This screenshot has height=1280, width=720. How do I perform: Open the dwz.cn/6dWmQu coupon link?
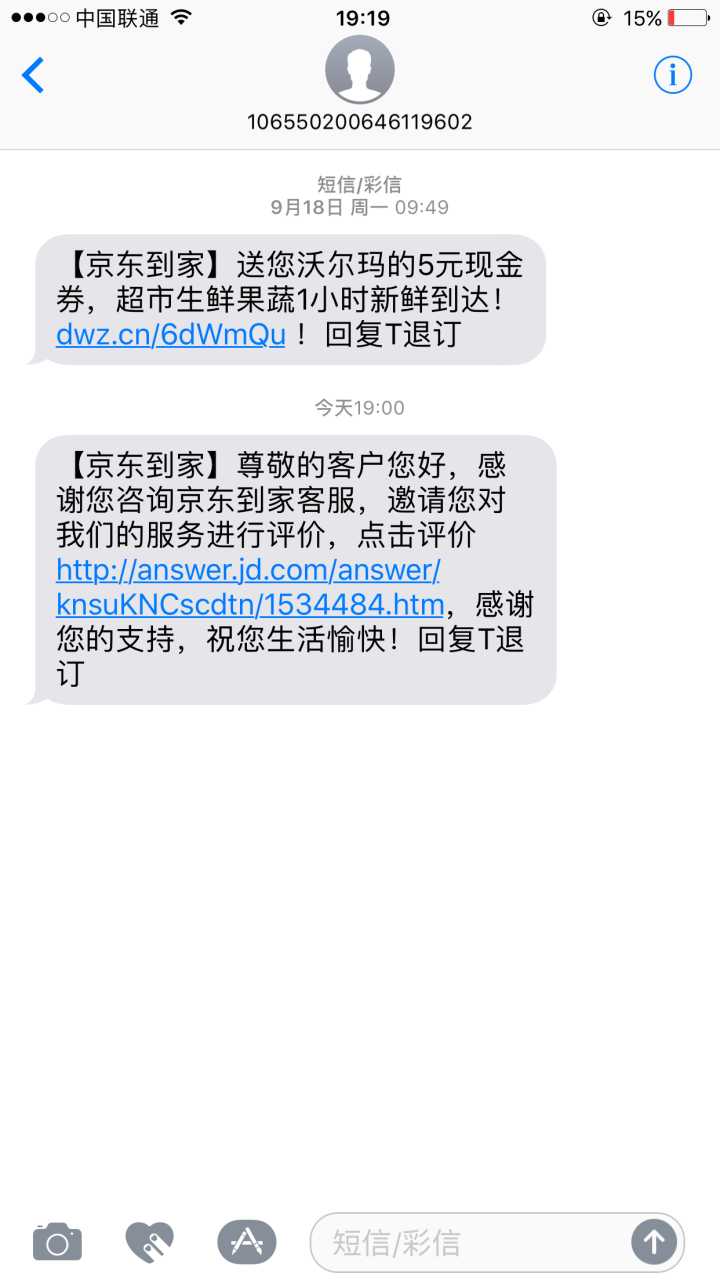point(171,334)
